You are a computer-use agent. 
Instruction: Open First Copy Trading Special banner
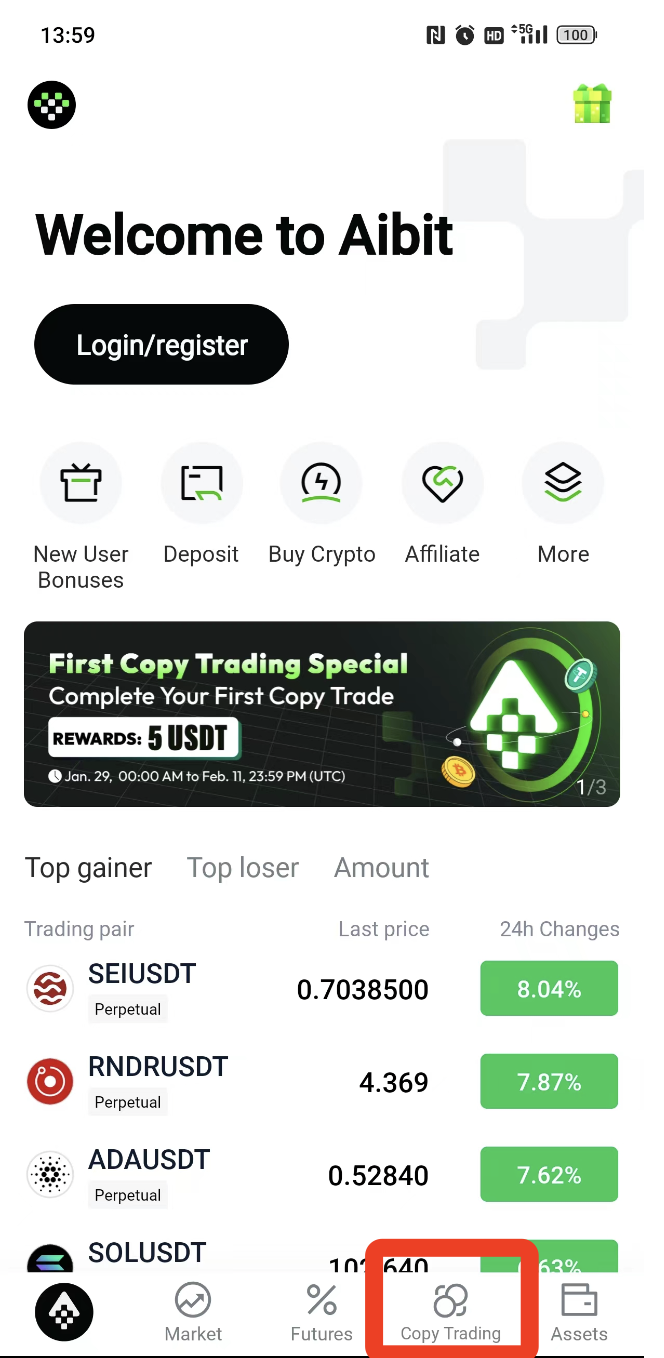pos(322,714)
